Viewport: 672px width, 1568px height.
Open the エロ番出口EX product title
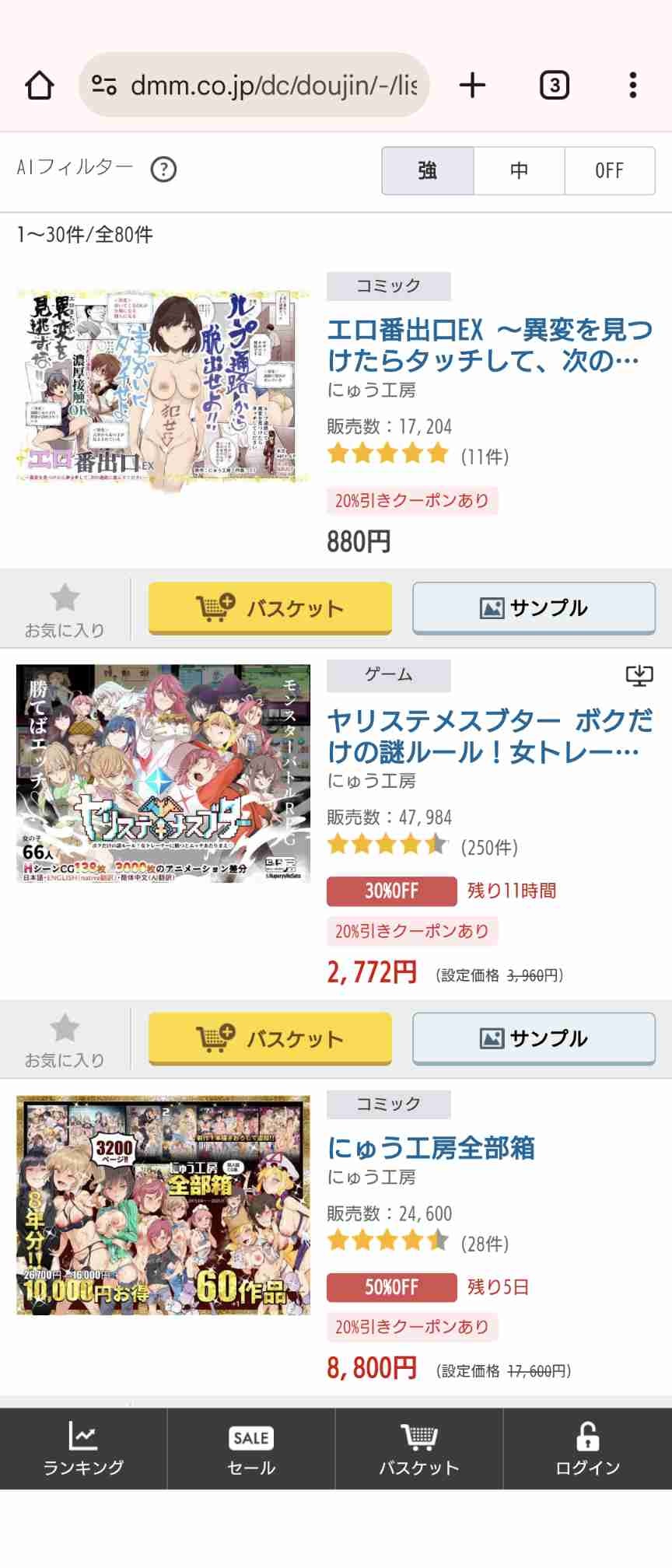pyautogui.click(x=488, y=345)
